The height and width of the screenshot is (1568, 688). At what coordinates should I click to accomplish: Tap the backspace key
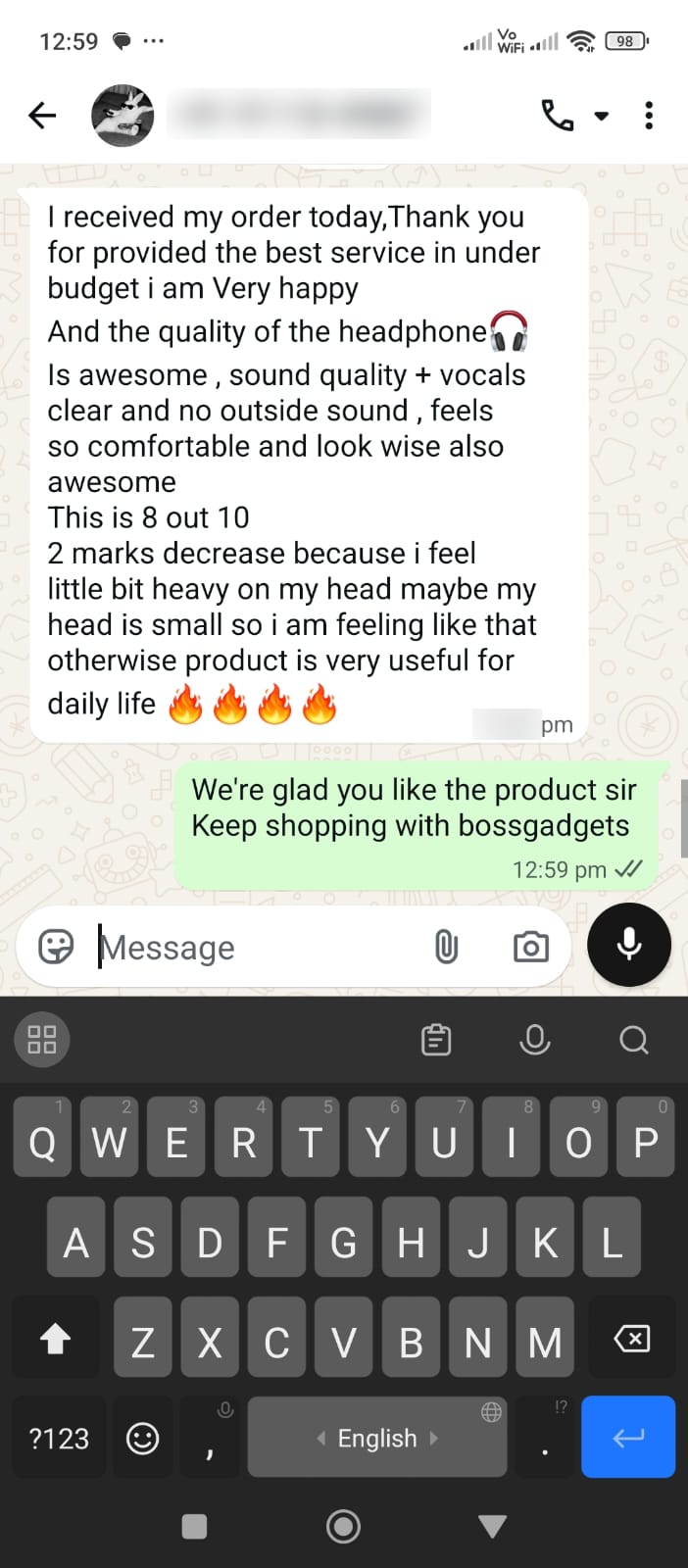coord(632,1339)
